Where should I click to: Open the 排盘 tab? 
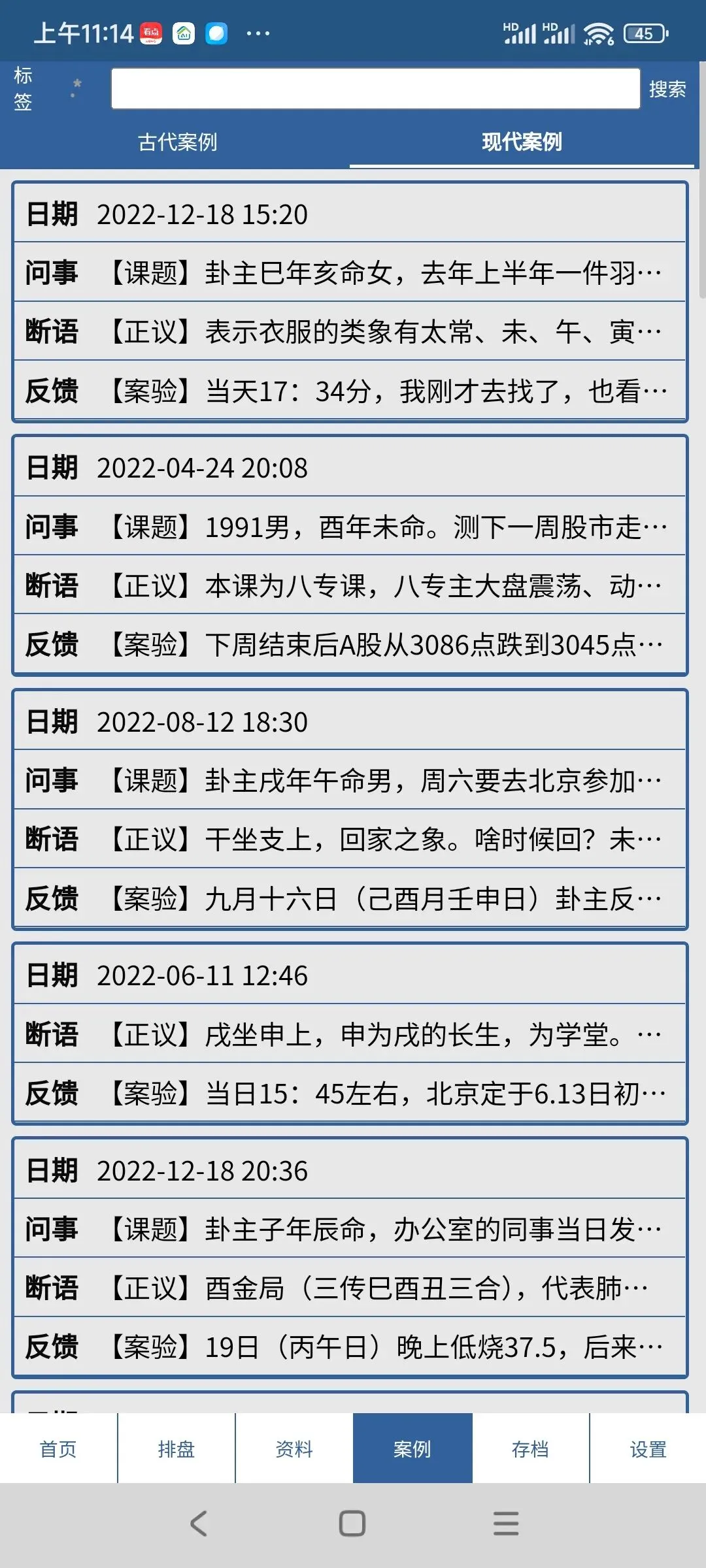[176, 1448]
